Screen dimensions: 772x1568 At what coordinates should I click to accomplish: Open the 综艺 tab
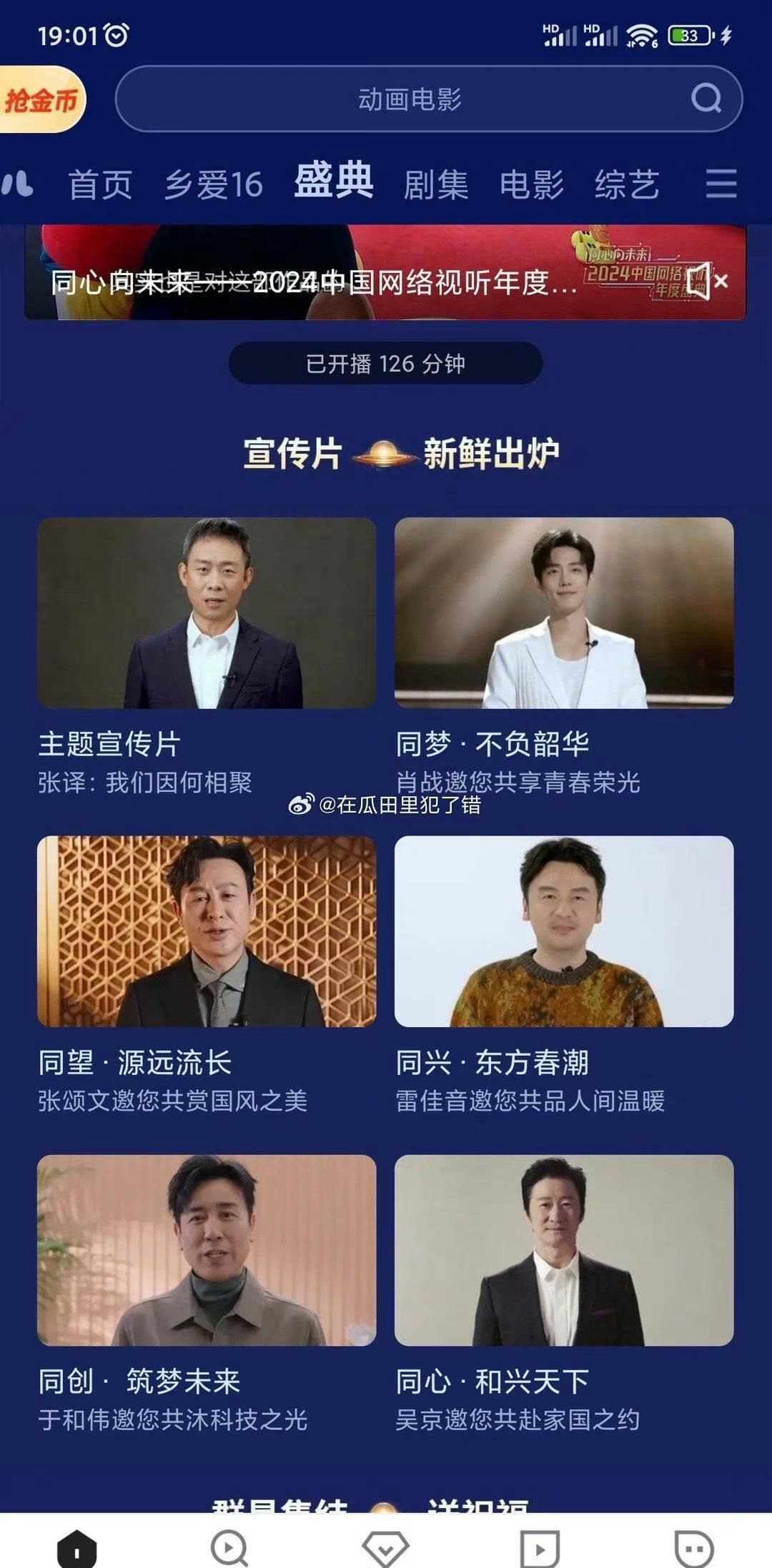tap(627, 184)
